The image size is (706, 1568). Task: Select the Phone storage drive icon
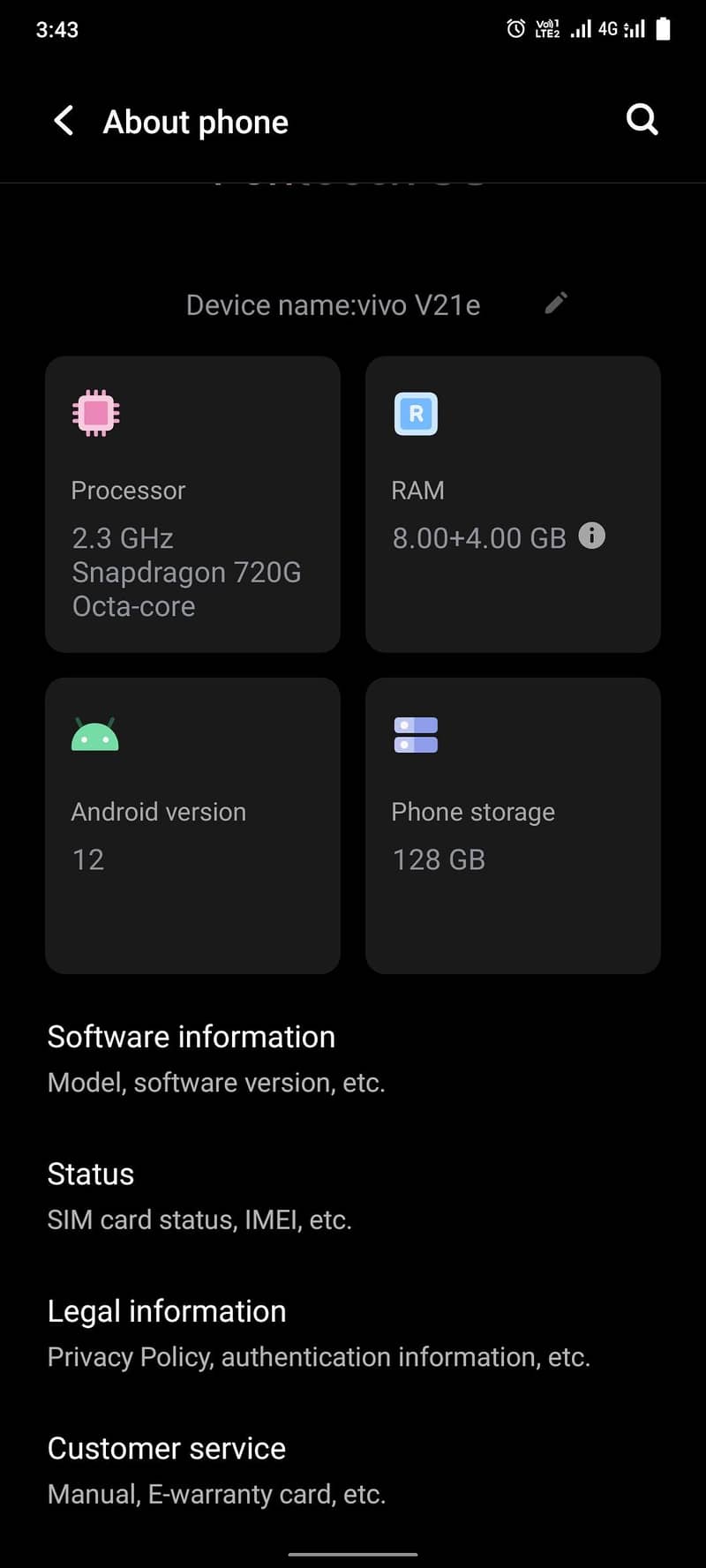pyautogui.click(x=415, y=735)
